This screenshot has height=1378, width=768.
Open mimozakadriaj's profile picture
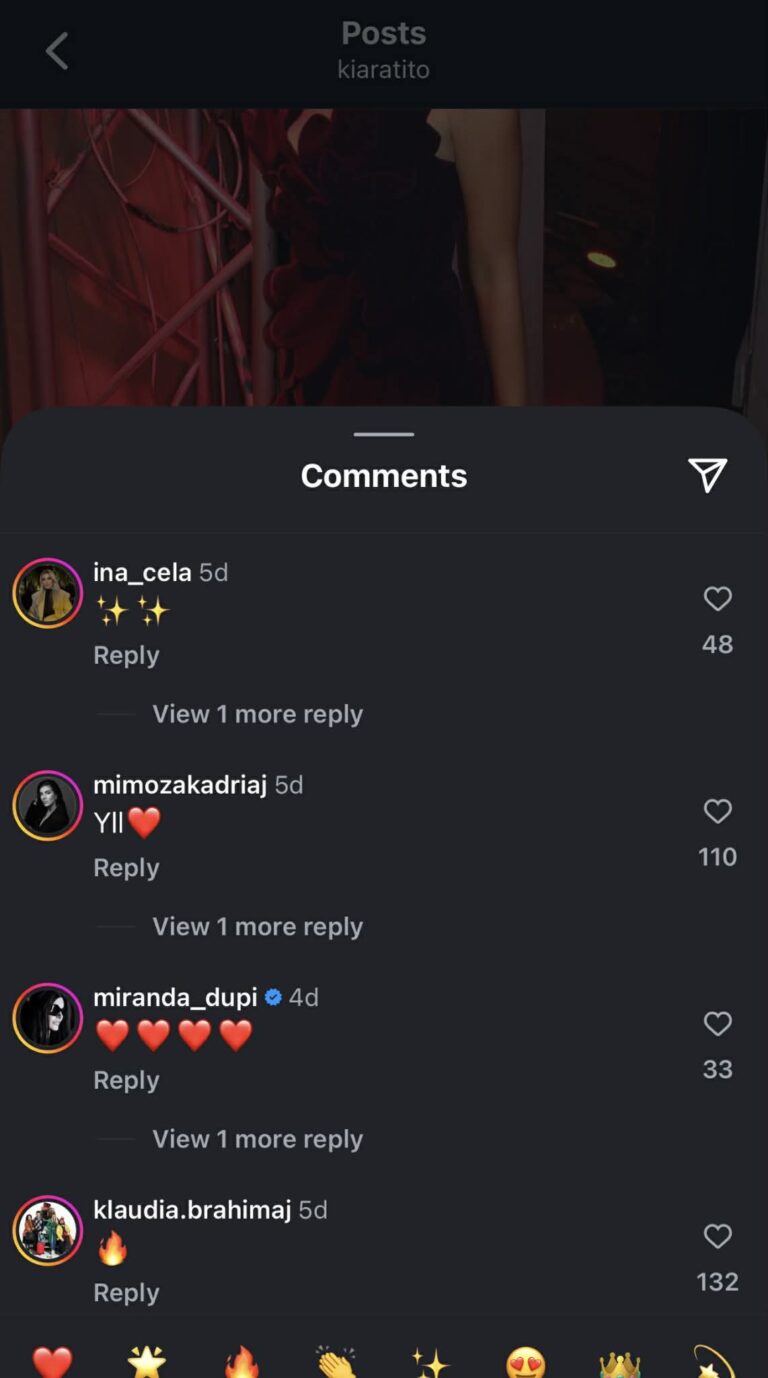tap(47, 805)
